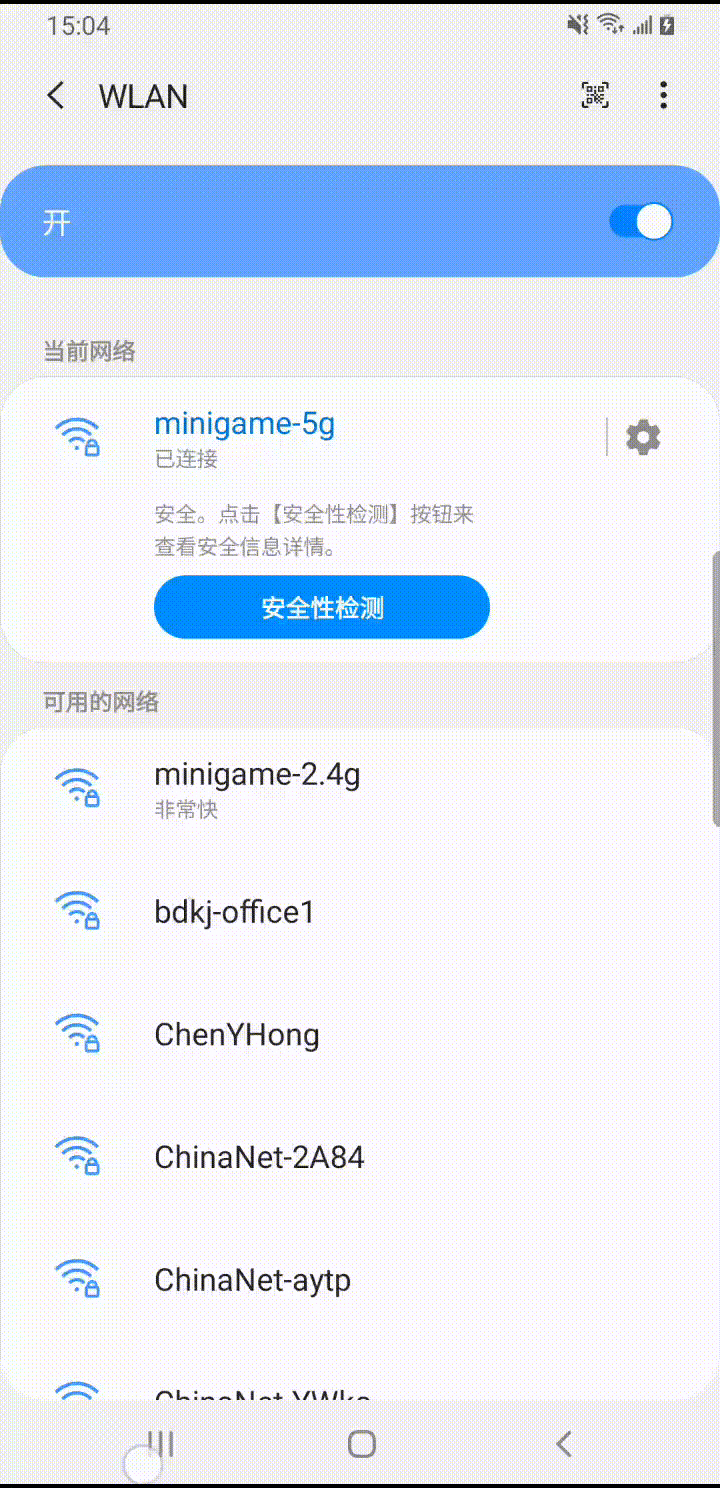
Task: Tap the Wi-Fi icon next to ChinaNet-2A84
Action: pos(79,1155)
